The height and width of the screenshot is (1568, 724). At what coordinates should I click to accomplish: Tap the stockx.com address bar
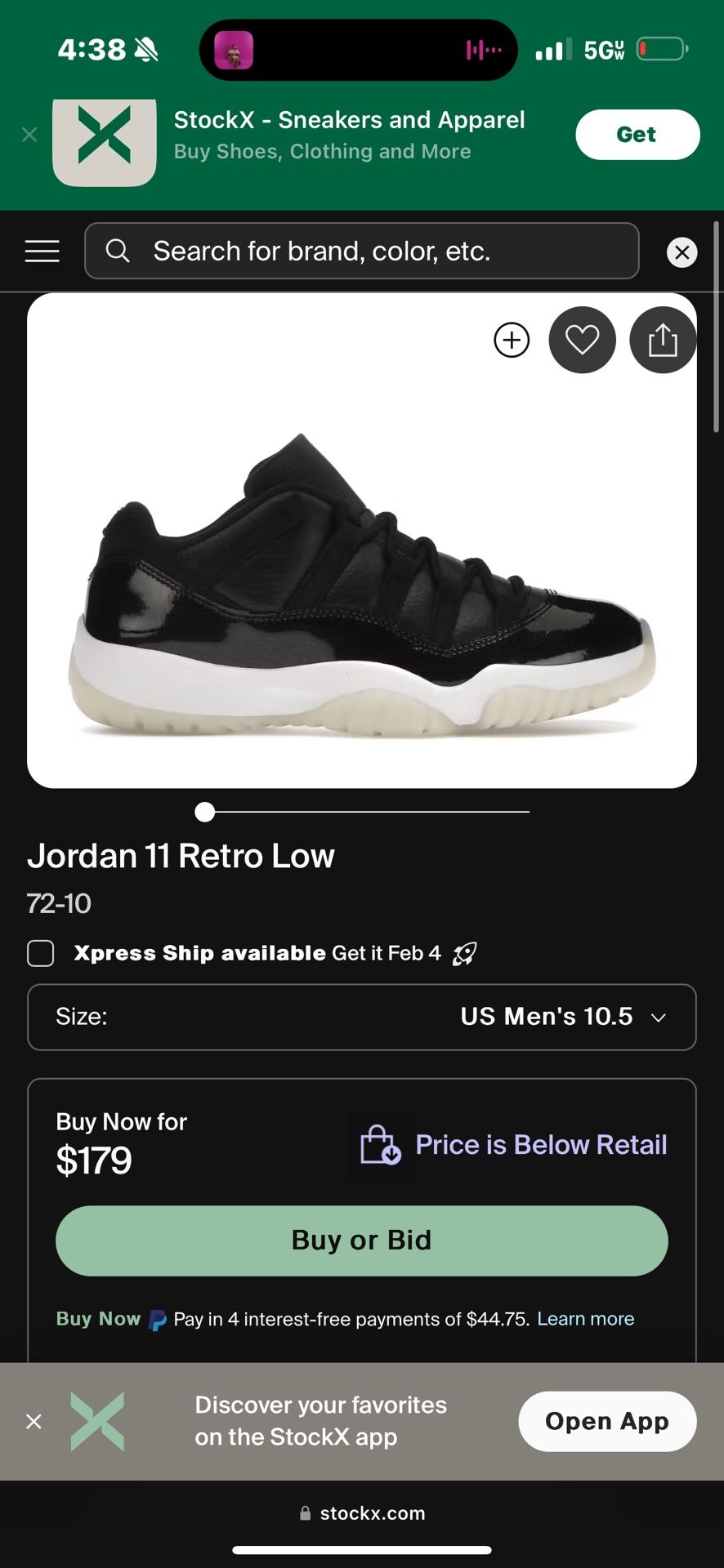[363, 1513]
